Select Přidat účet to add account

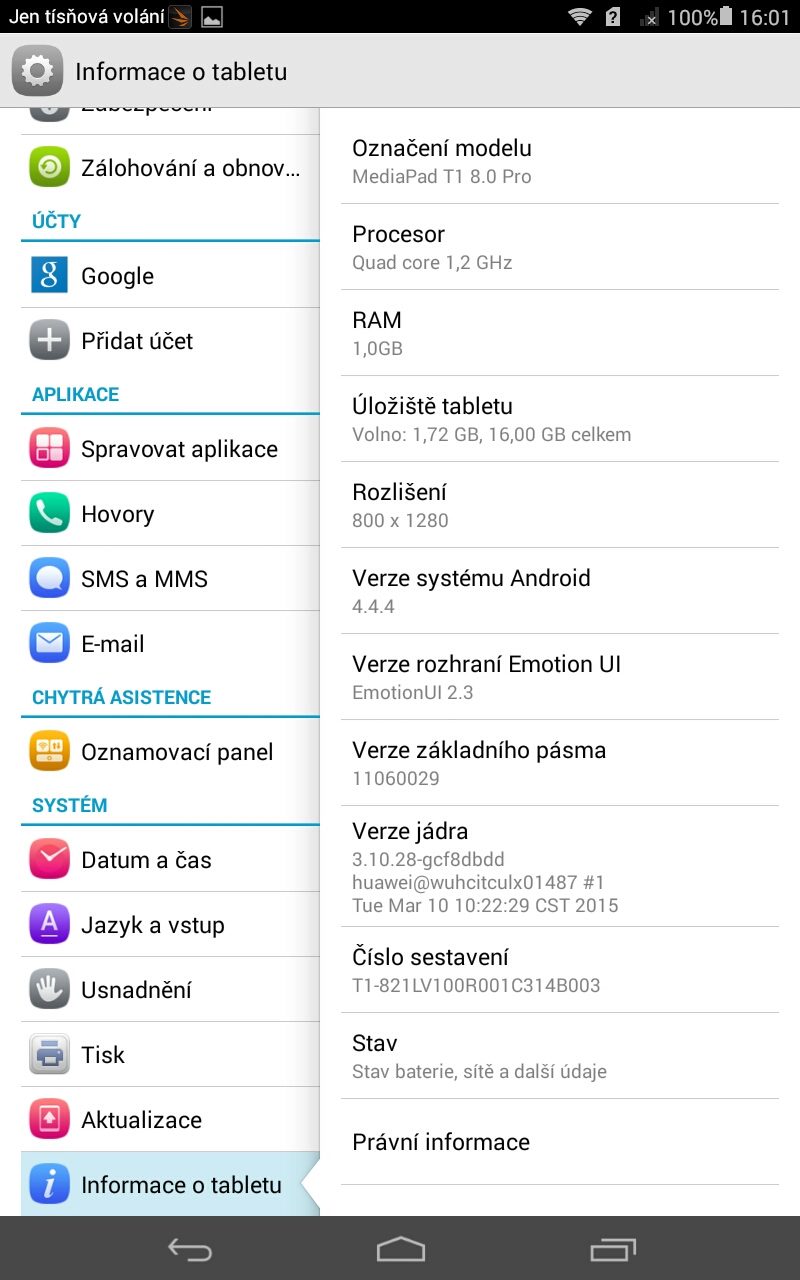(x=170, y=341)
